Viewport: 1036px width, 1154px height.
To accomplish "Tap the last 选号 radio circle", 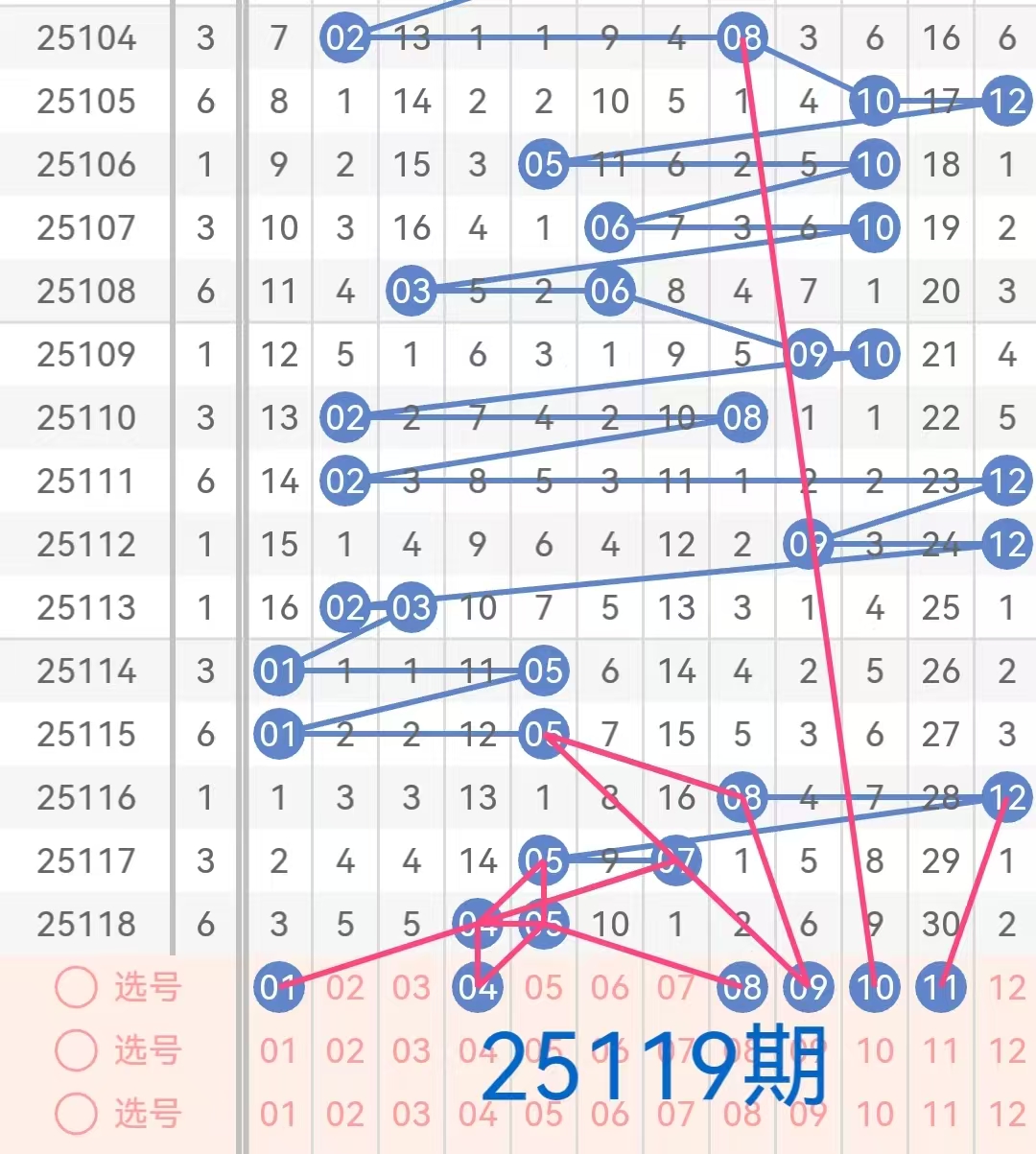I will pos(76,1114).
